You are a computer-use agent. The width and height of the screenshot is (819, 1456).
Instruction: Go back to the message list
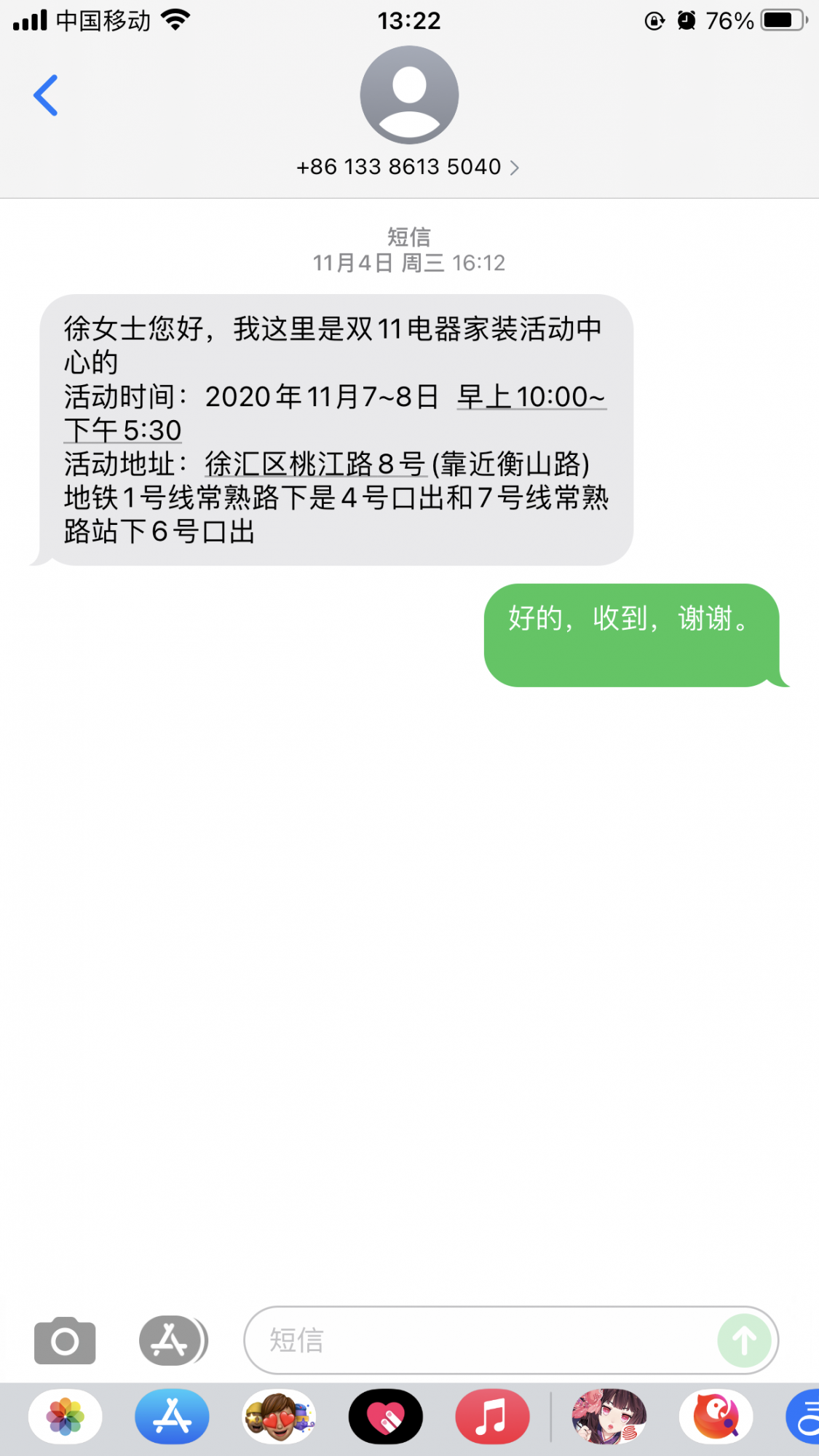click(x=46, y=95)
